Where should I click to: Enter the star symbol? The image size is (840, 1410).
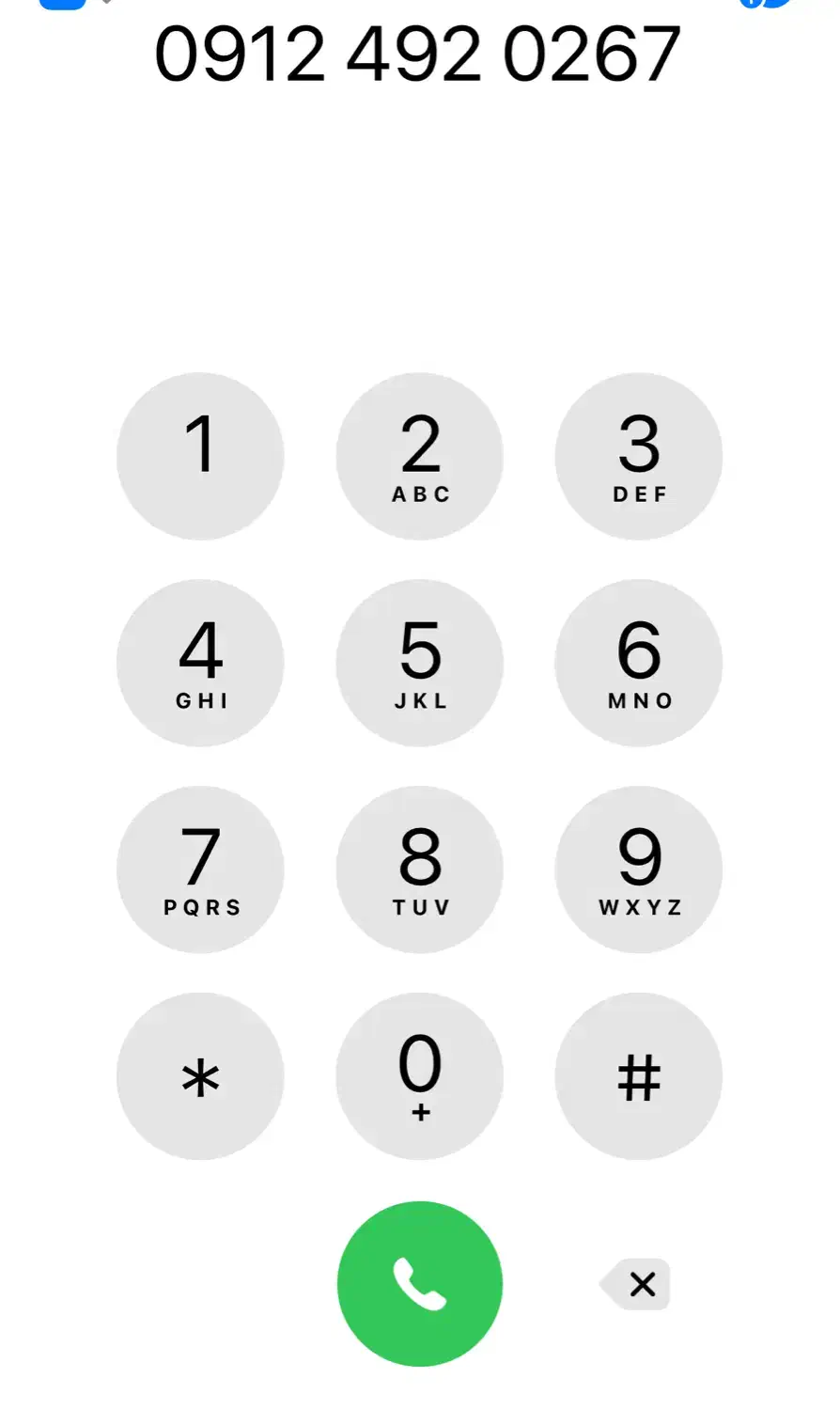pyautogui.click(x=200, y=1077)
